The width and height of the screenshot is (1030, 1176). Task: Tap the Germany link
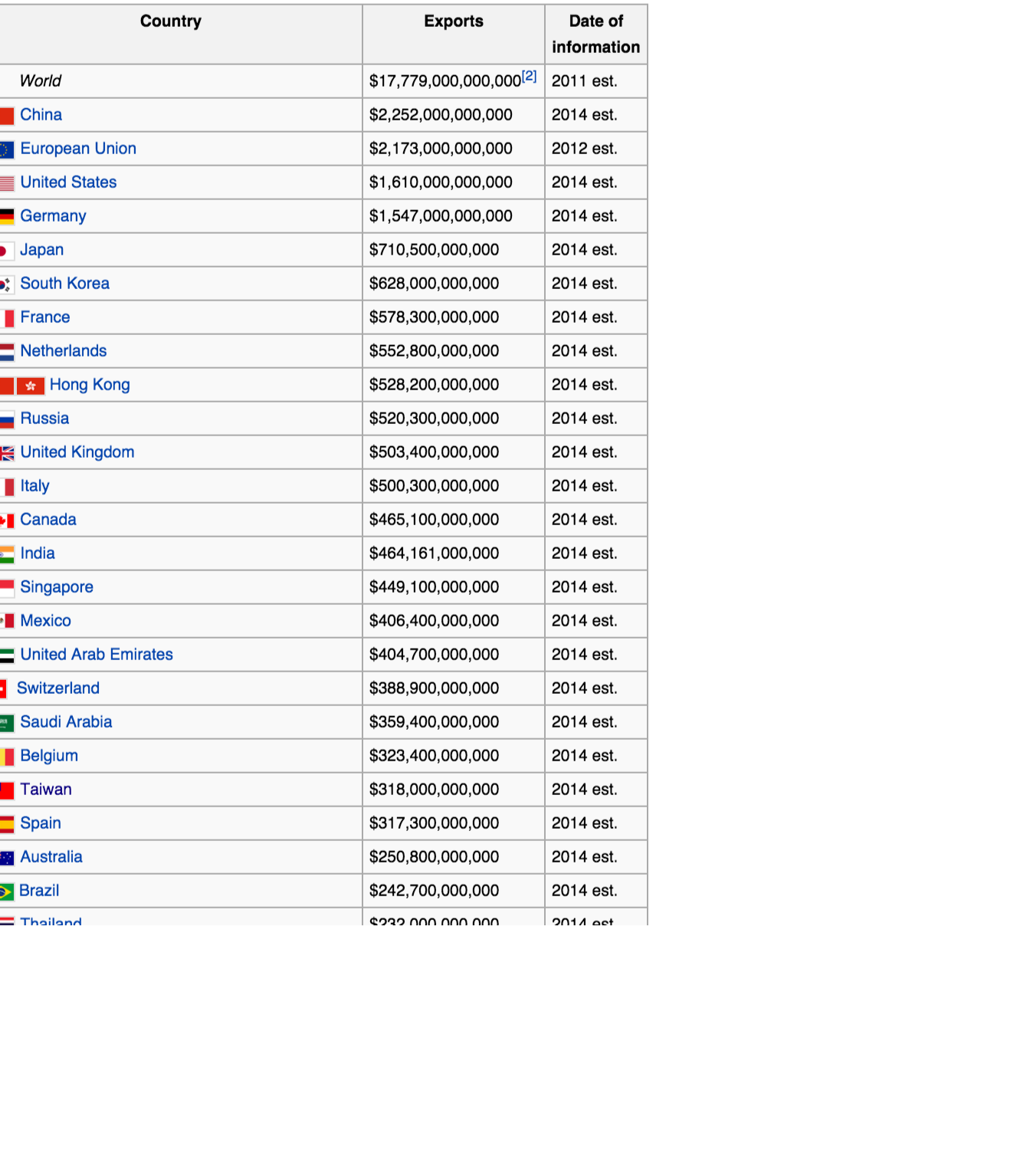click(x=53, y=216)
